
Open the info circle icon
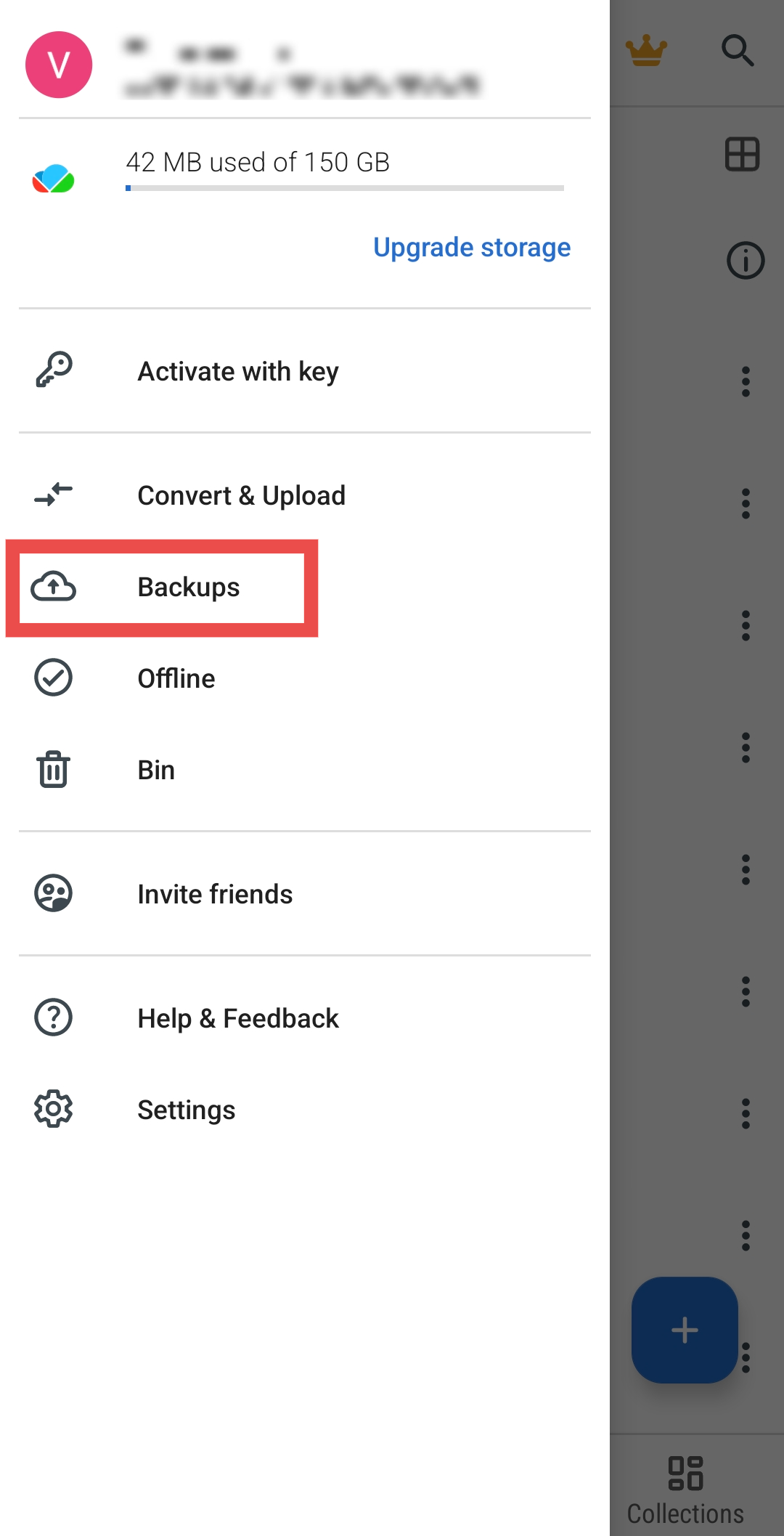[x=745, y=260]
